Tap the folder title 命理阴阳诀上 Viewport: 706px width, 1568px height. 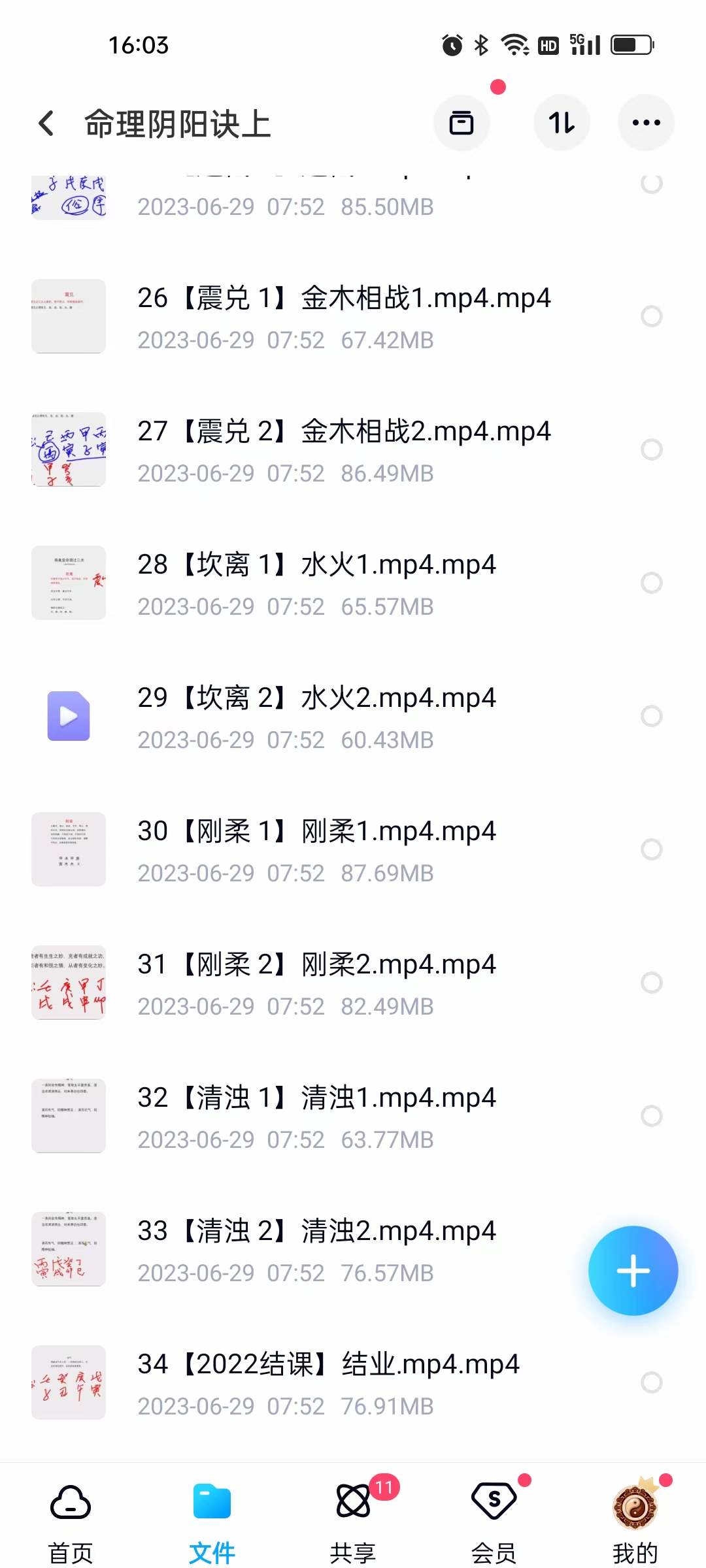pyautogui.click(x=178, y=122)
